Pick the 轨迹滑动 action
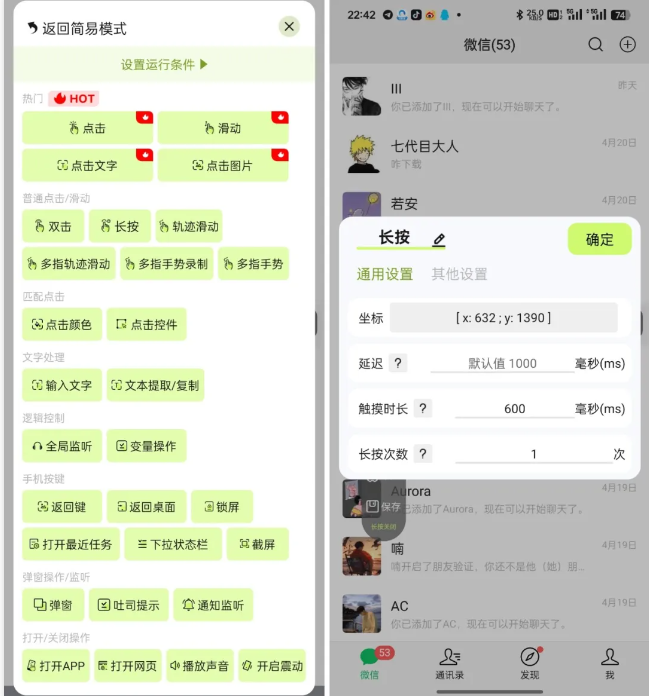The image size is (649, 696). [x=188, y=226]
